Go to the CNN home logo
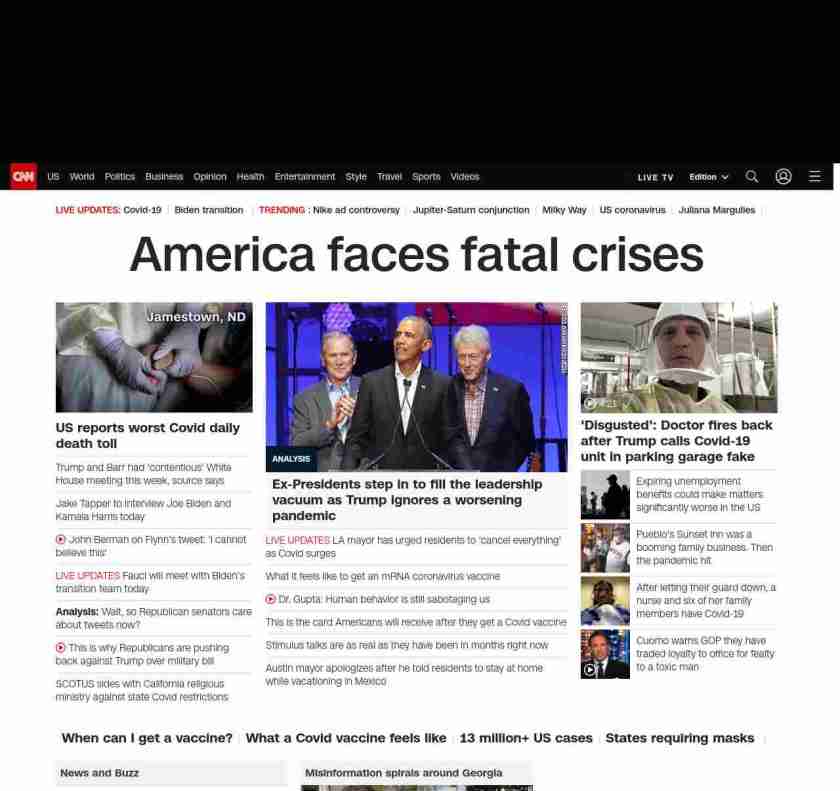This screenshot has height=791, width=840. (x=23, y=177)
